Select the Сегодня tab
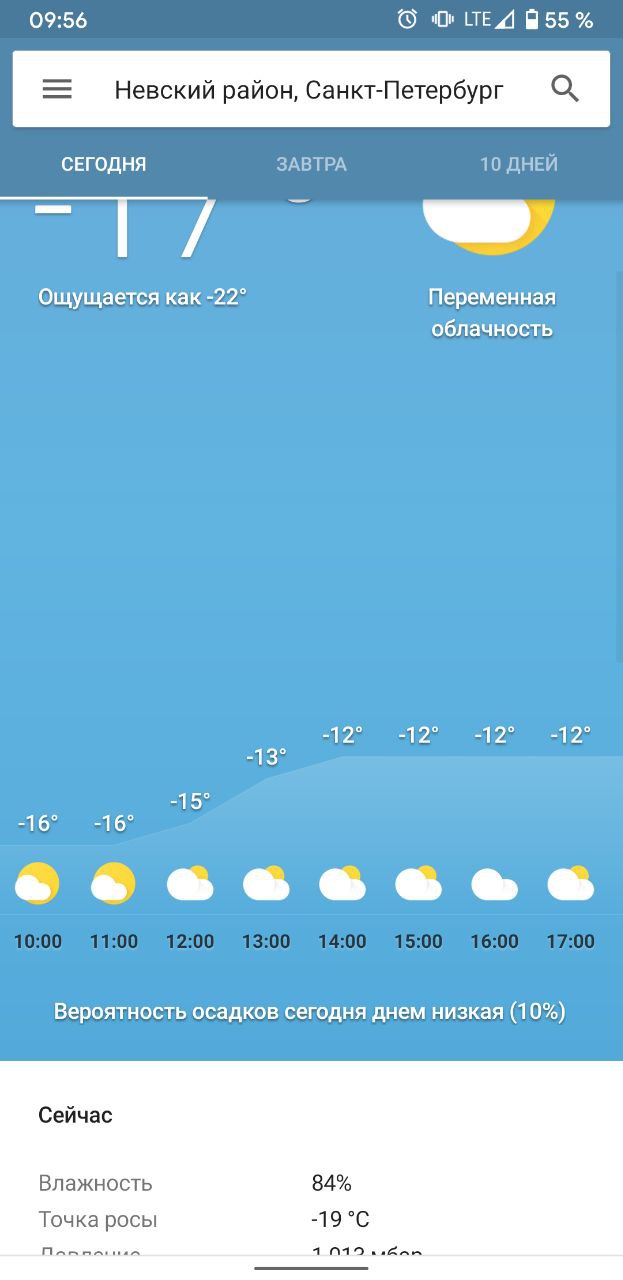This screenshot has width=623, height=1280. coord(104,164)
